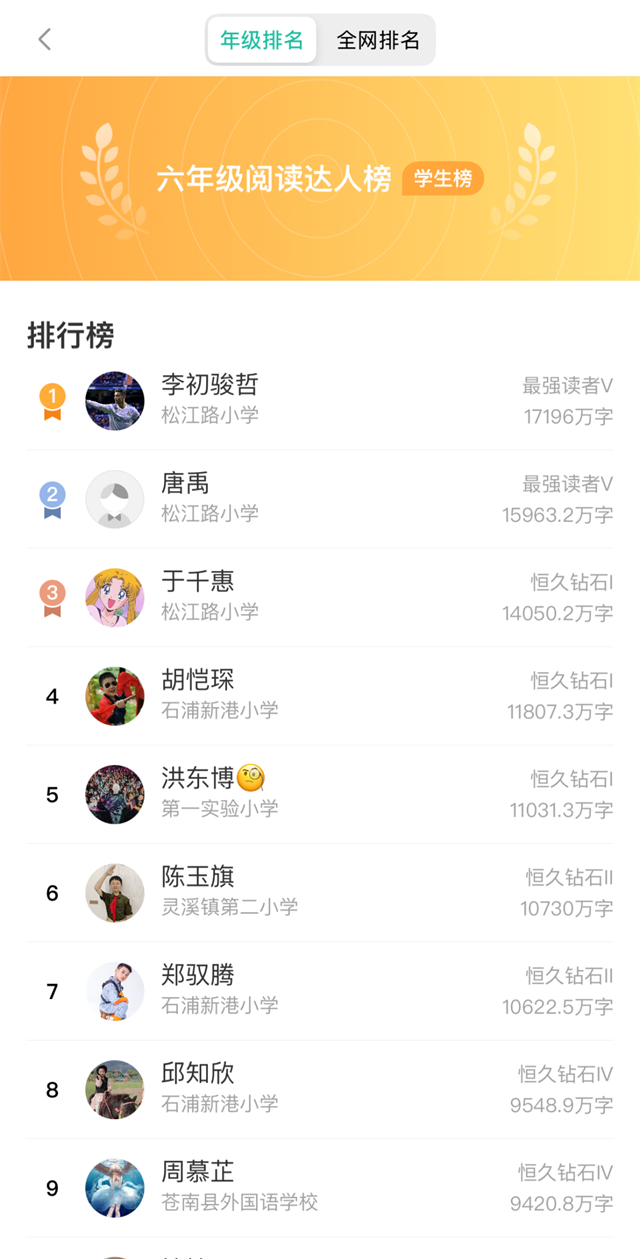Open 于千惠's ranking row

(x=320, y=597)
